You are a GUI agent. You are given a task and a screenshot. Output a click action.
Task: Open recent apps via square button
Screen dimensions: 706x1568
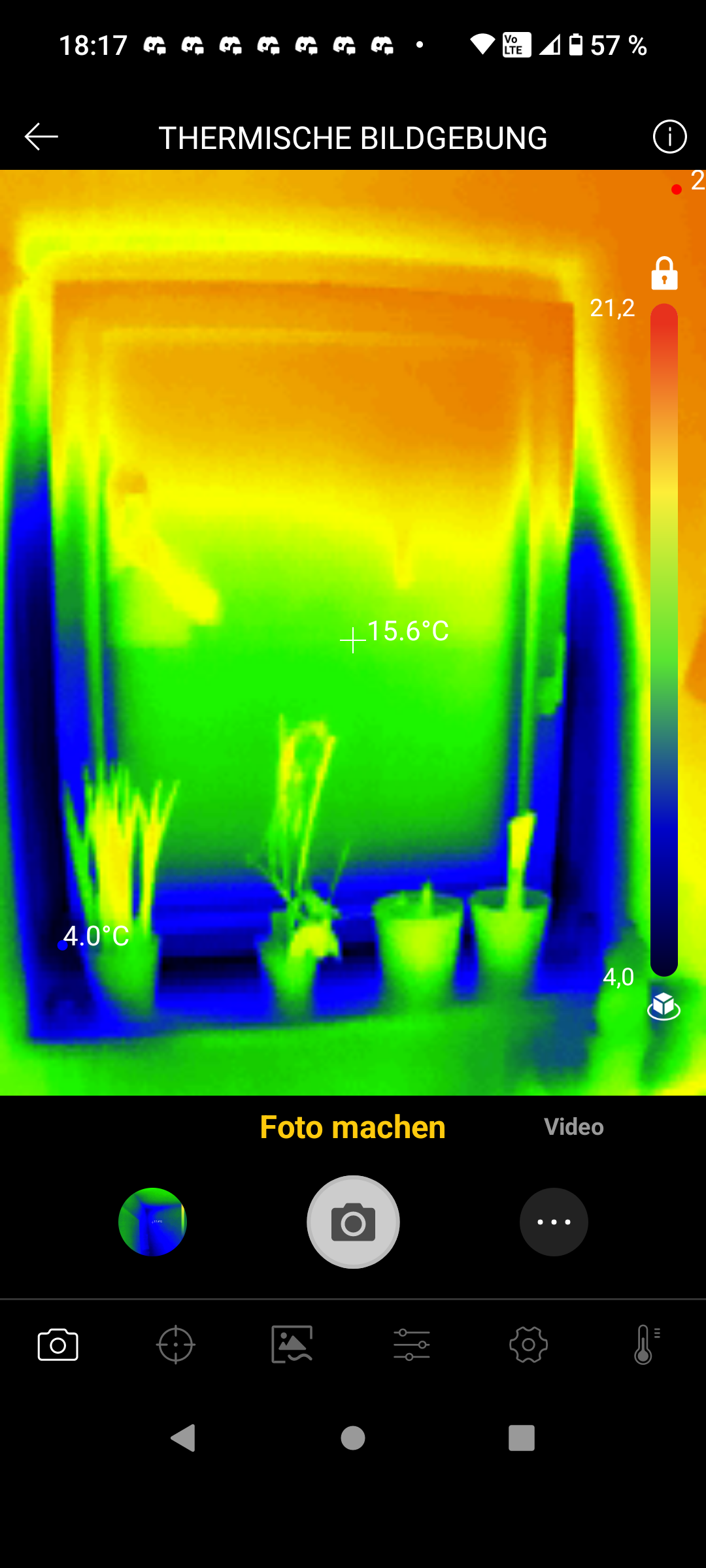click(521, 1438)
